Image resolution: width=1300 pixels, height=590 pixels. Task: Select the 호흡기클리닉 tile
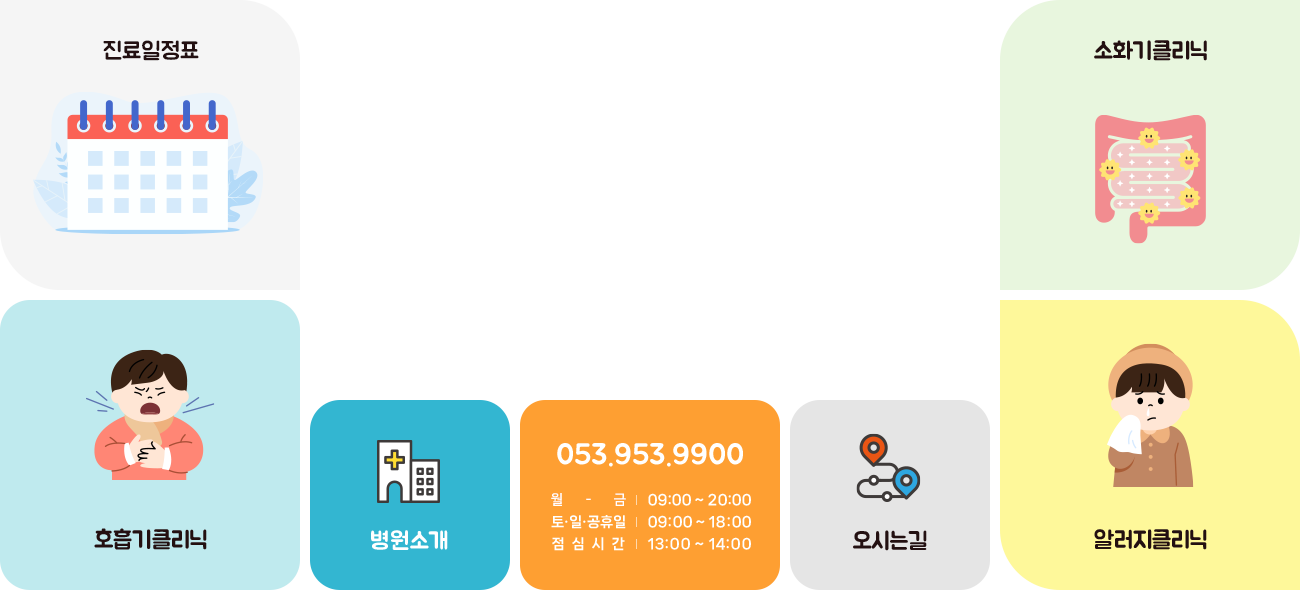[x=150, y=444]
